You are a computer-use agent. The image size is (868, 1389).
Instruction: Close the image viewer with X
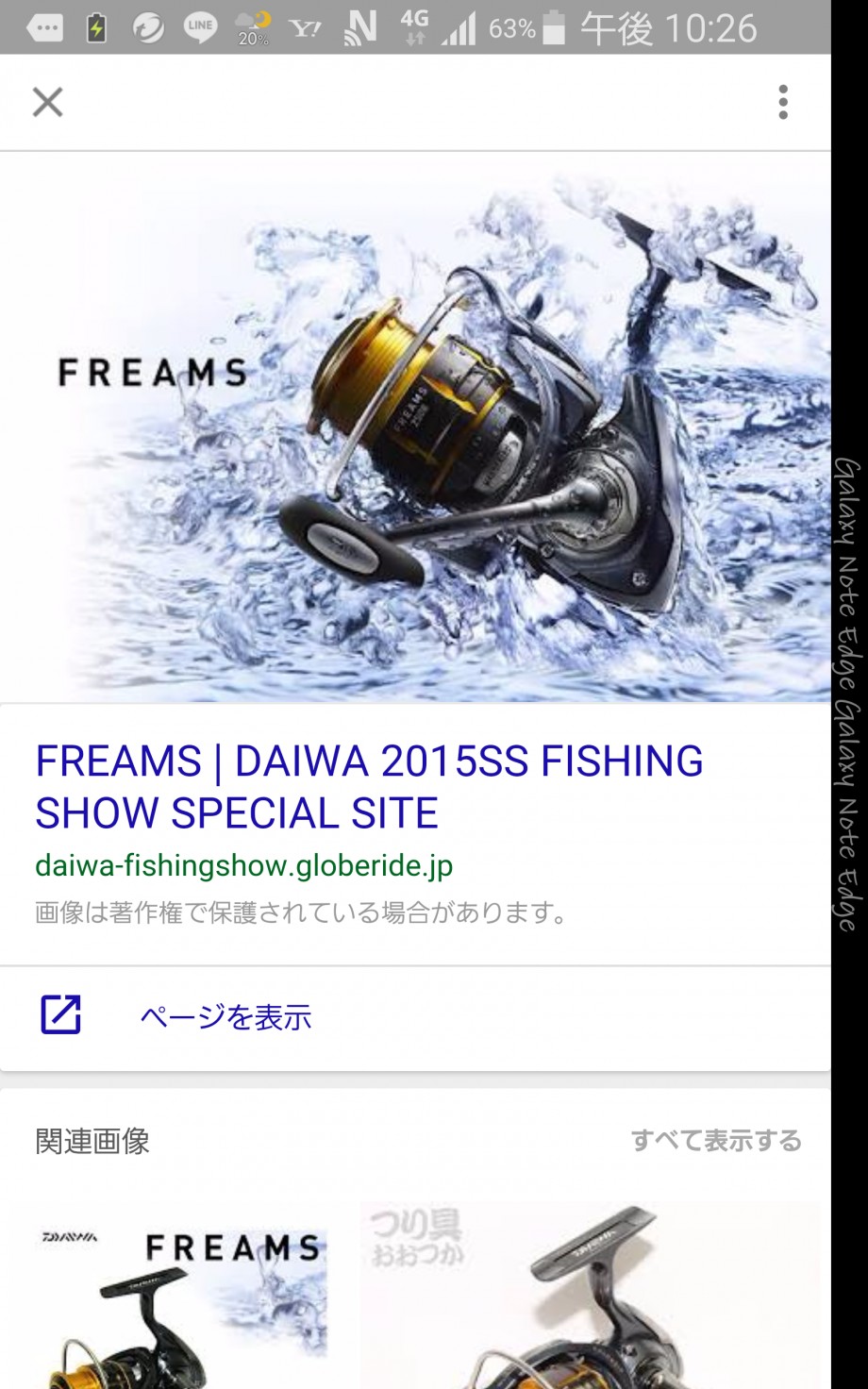click(47, 102)
